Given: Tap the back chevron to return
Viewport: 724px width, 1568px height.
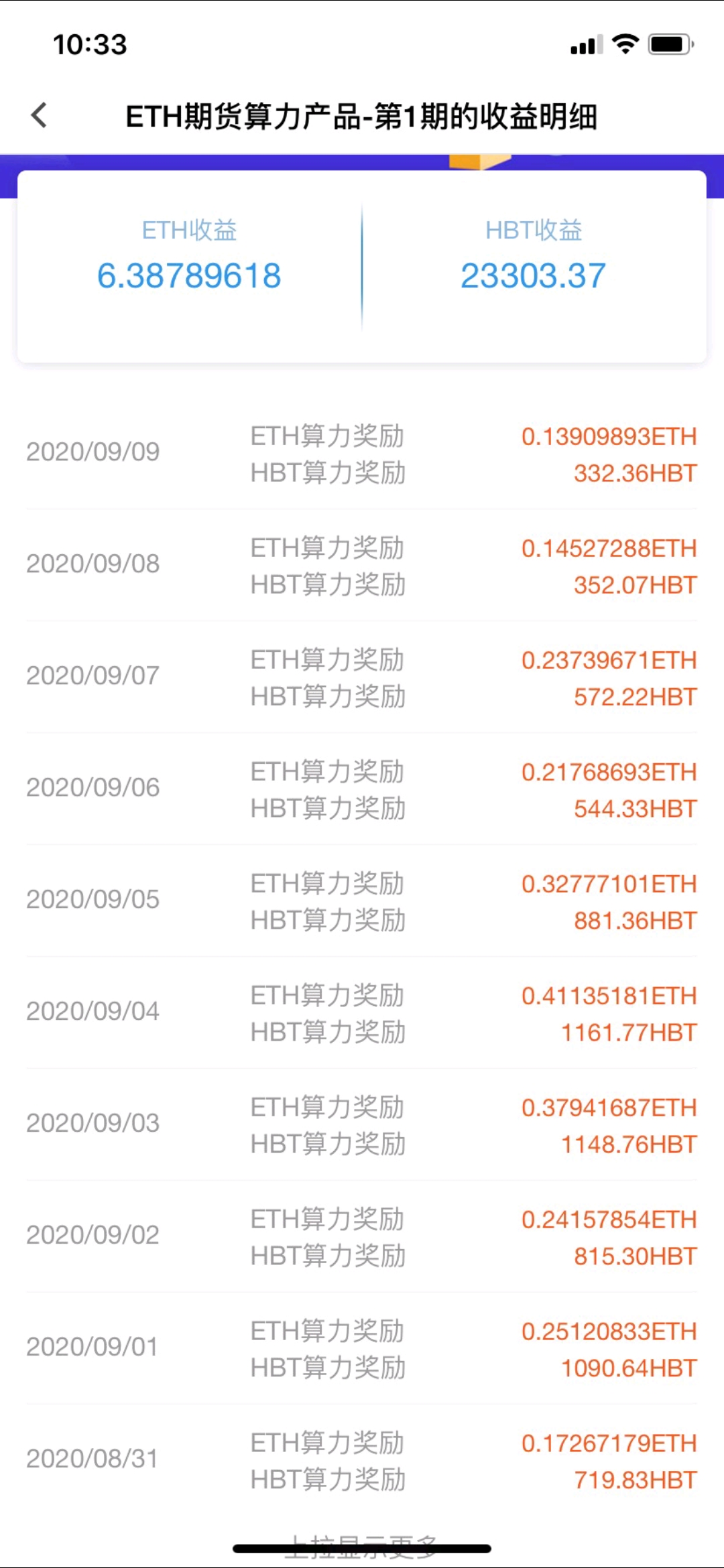Looking at the screenshot, I should coord(39,115).
